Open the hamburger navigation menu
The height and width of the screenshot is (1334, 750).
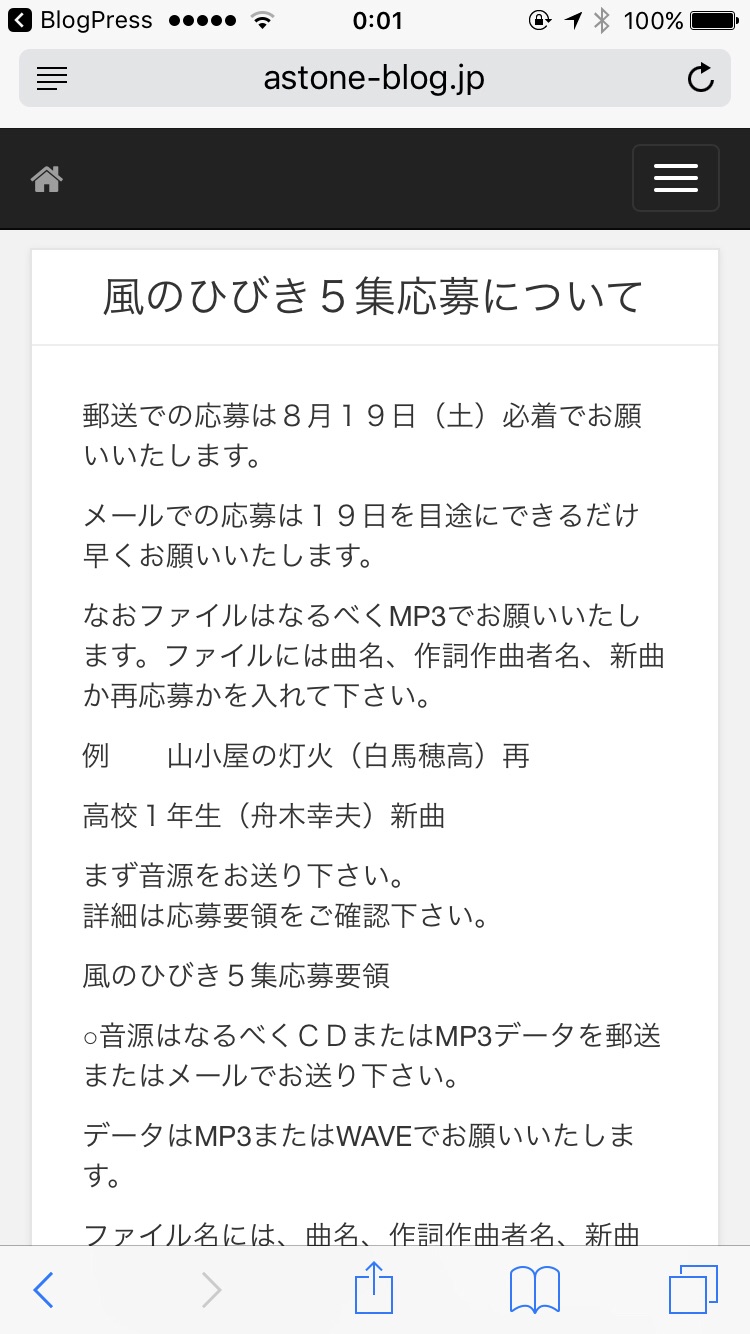675,178
